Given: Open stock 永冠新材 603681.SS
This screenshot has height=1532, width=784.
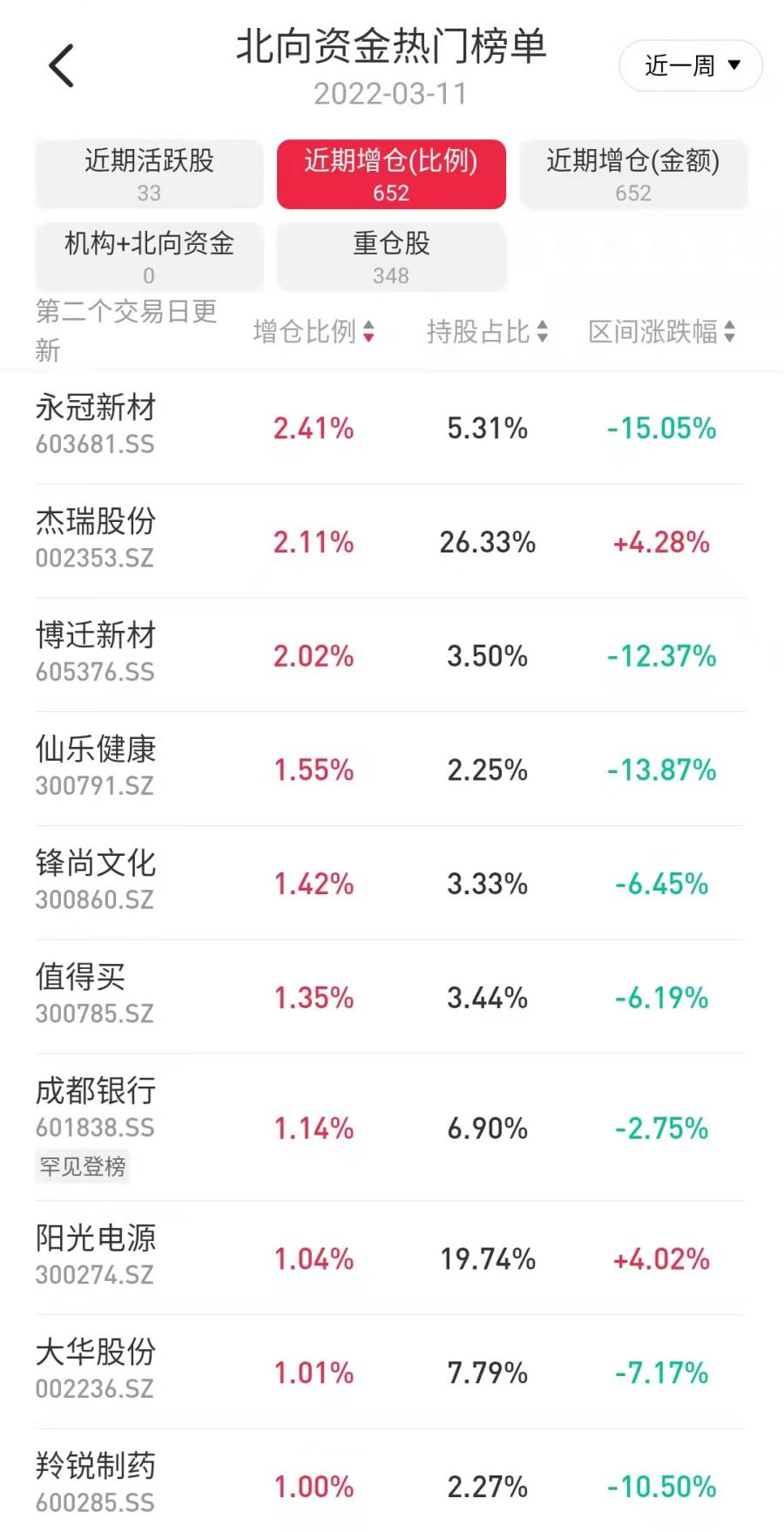Looking at the screenshot, I should pos(389,428).
